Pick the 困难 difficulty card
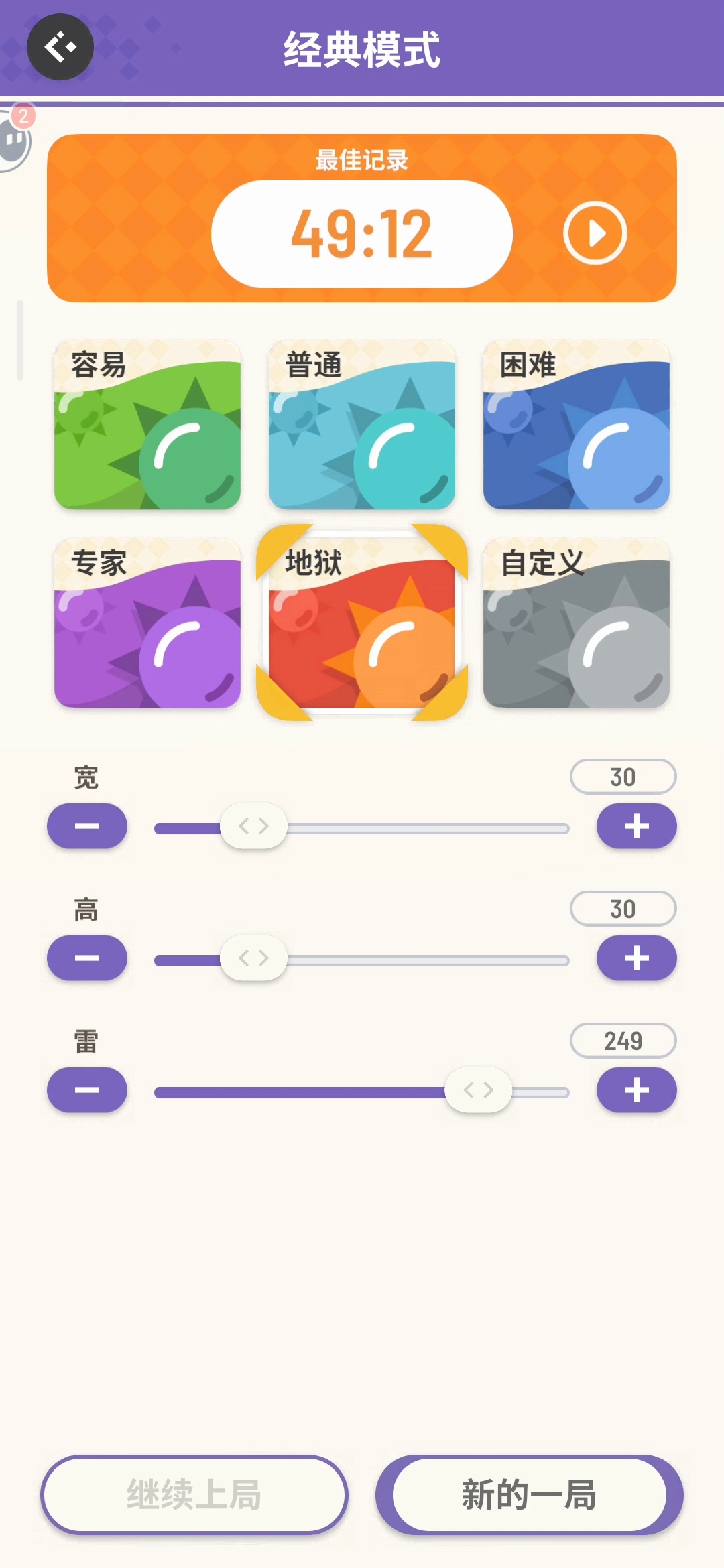 (x=577, y=424)
